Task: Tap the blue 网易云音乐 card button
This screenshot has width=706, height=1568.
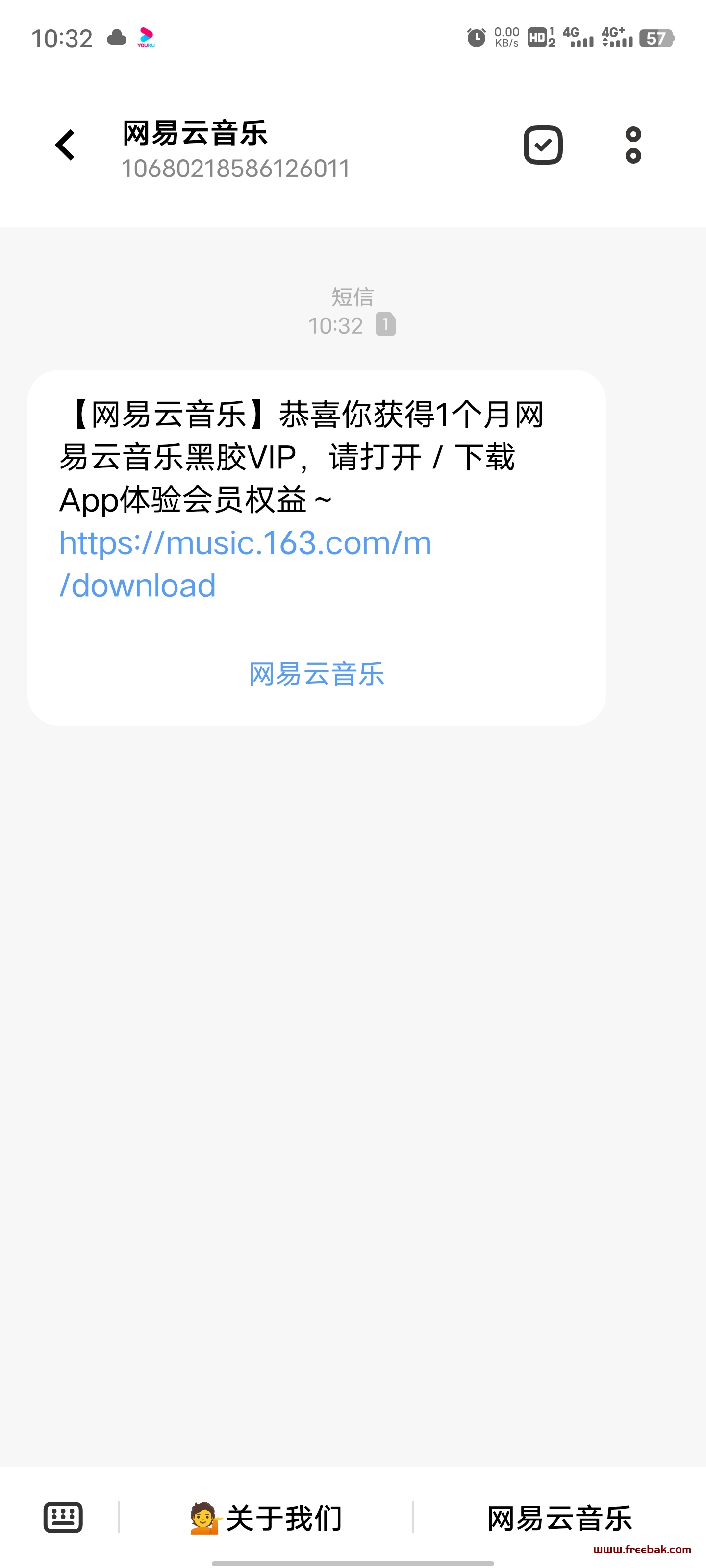Action: 317,674
